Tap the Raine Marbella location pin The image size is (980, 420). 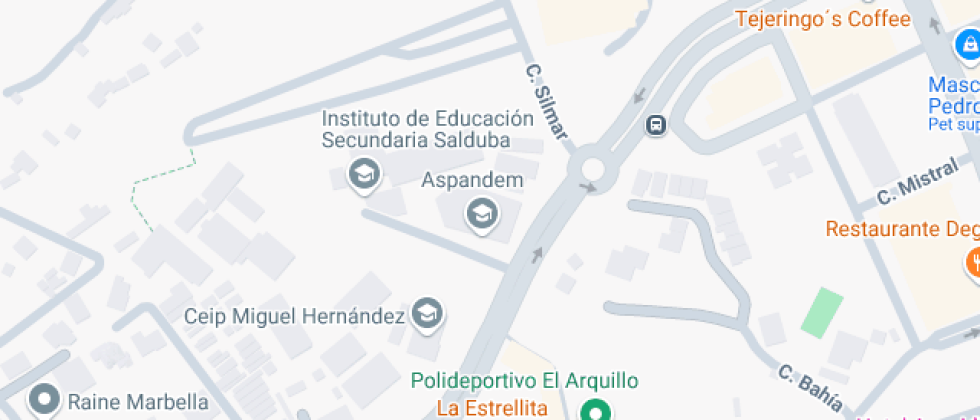(44, 400)
